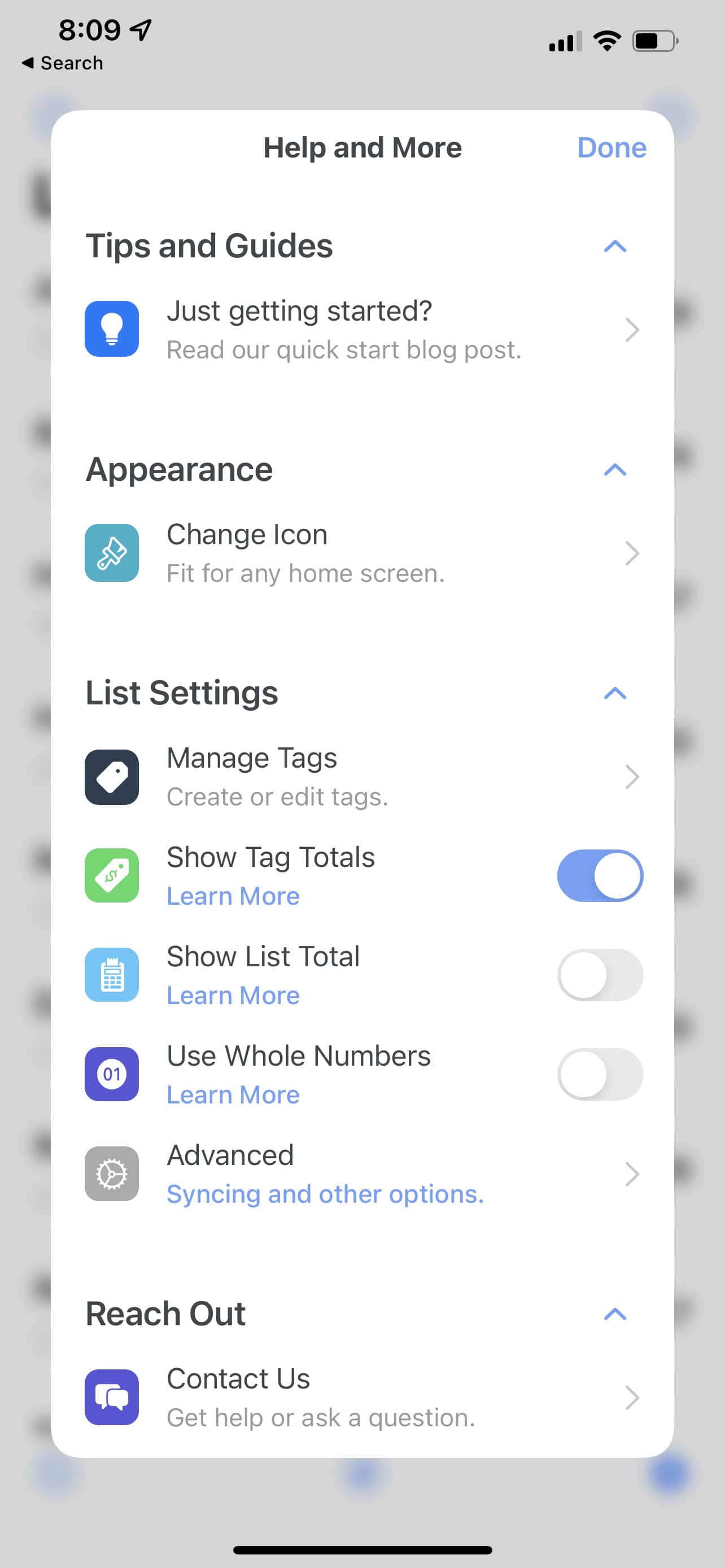The width and height of the screenshot is (725, 1568).
Task: Enable Use Whole Numbers
Action: pyautogui.click(x=600, y=1074)
